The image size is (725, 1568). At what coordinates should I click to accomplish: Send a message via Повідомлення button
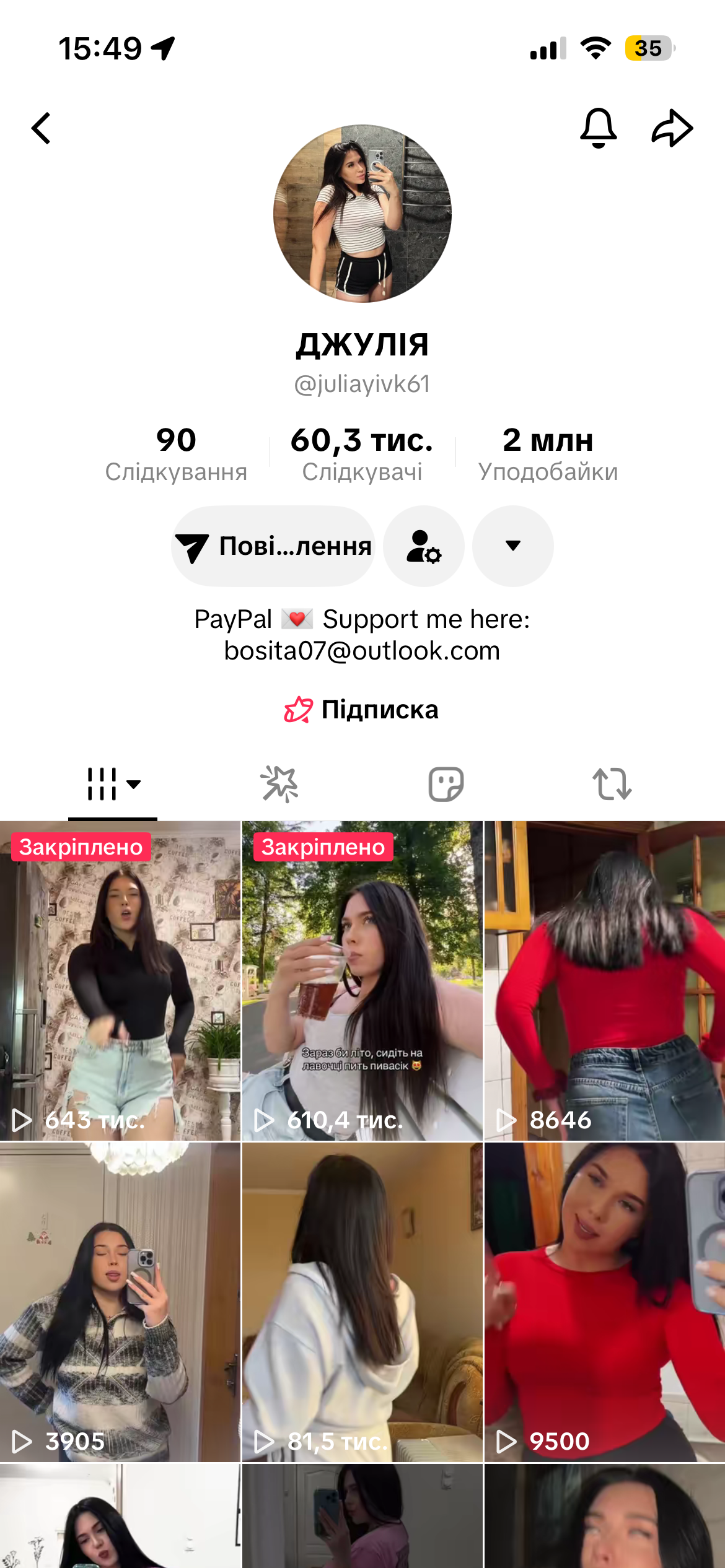(x=273, y=546)
